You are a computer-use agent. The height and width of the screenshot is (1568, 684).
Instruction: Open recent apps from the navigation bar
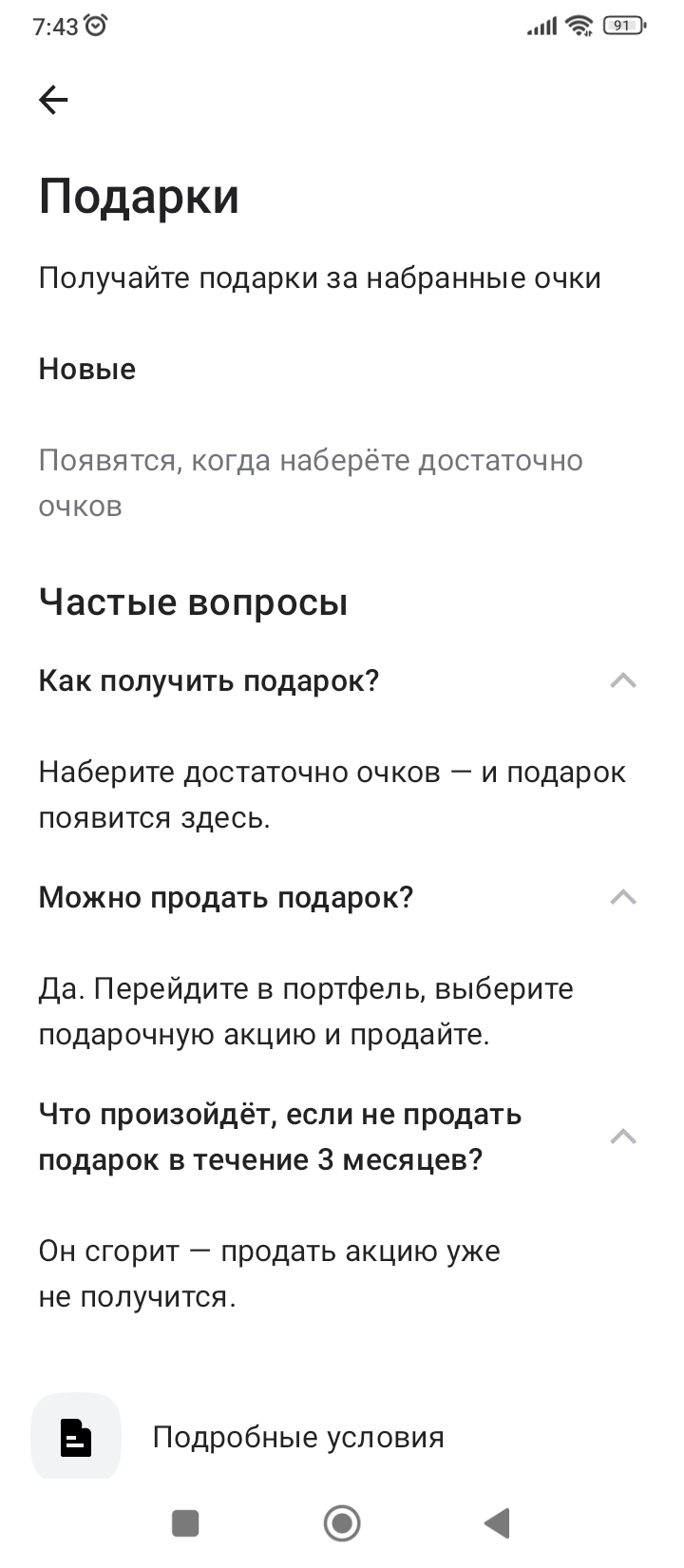[x=185, y=1522]
